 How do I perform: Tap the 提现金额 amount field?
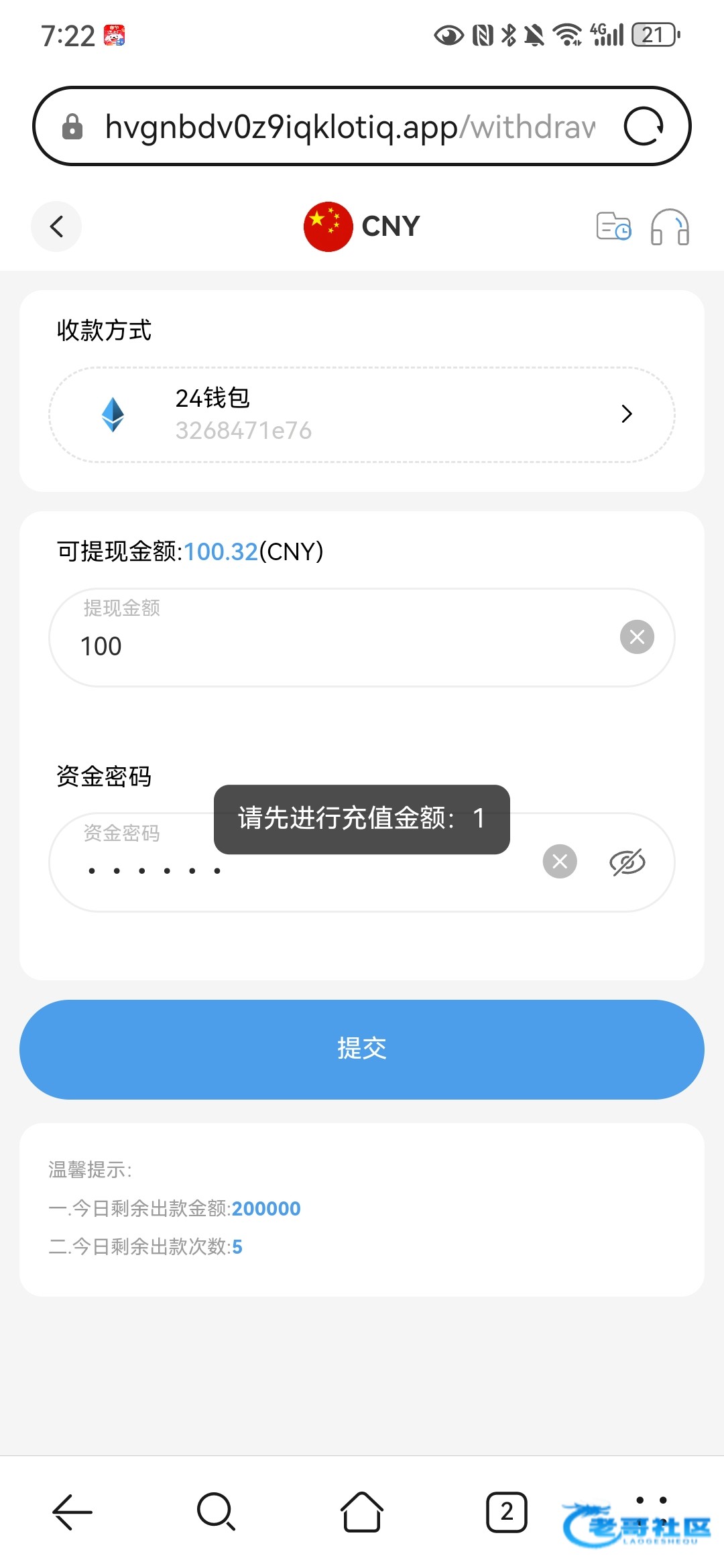coord(335,637)
